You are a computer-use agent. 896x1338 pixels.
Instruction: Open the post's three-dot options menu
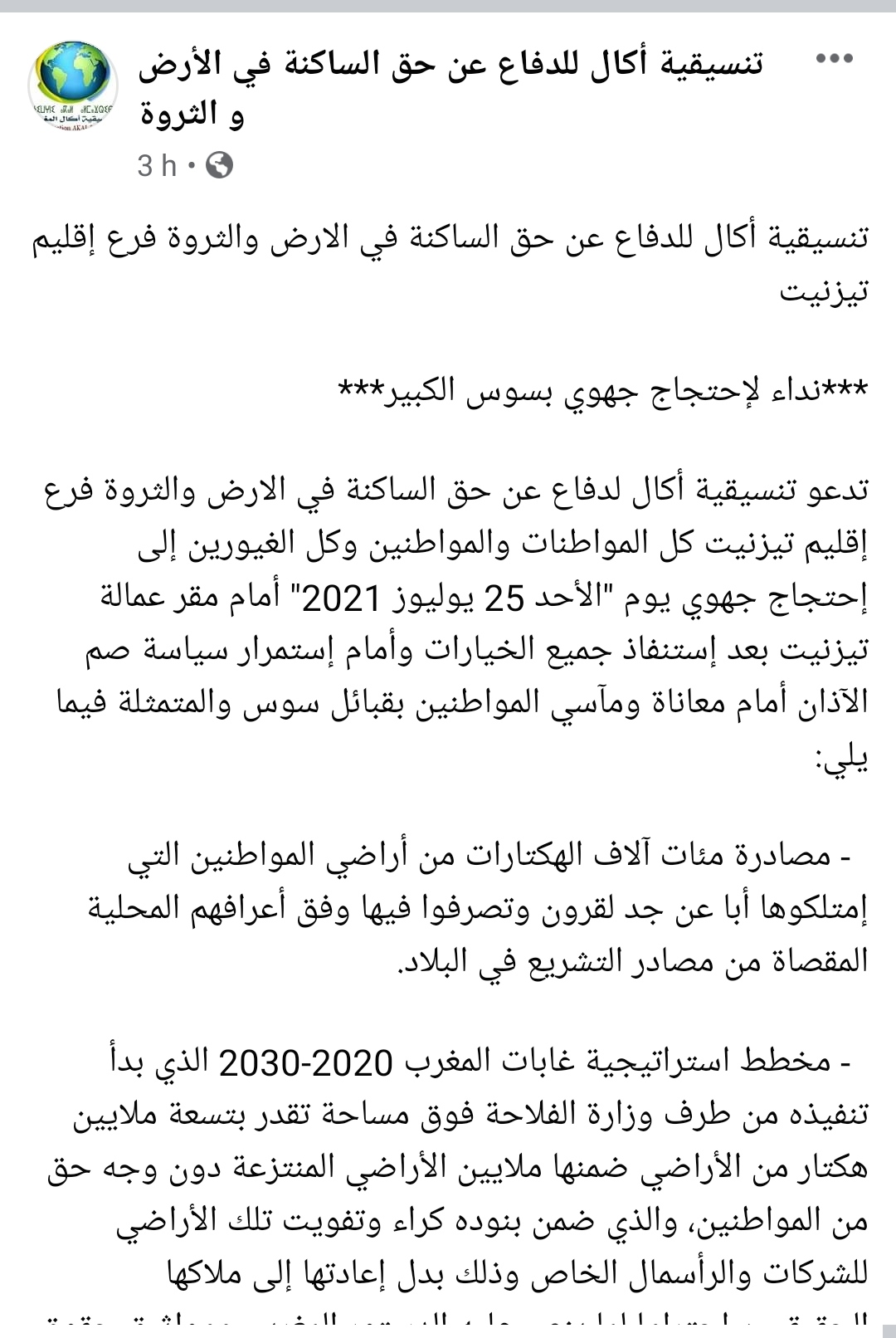(835, 59)
